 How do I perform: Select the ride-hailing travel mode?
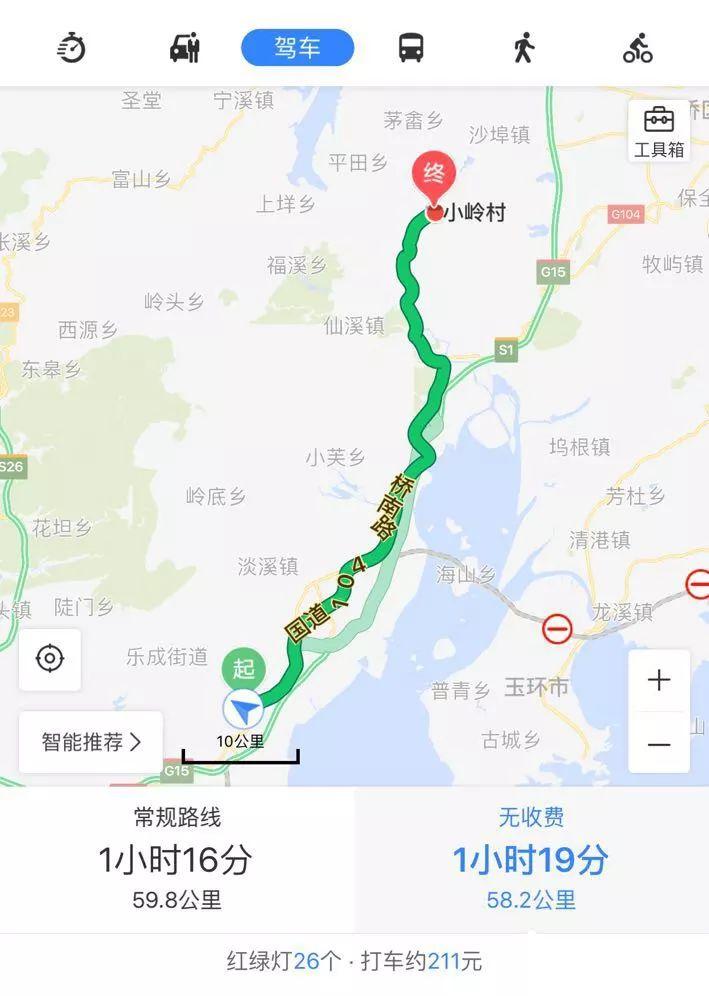(185, 47)
